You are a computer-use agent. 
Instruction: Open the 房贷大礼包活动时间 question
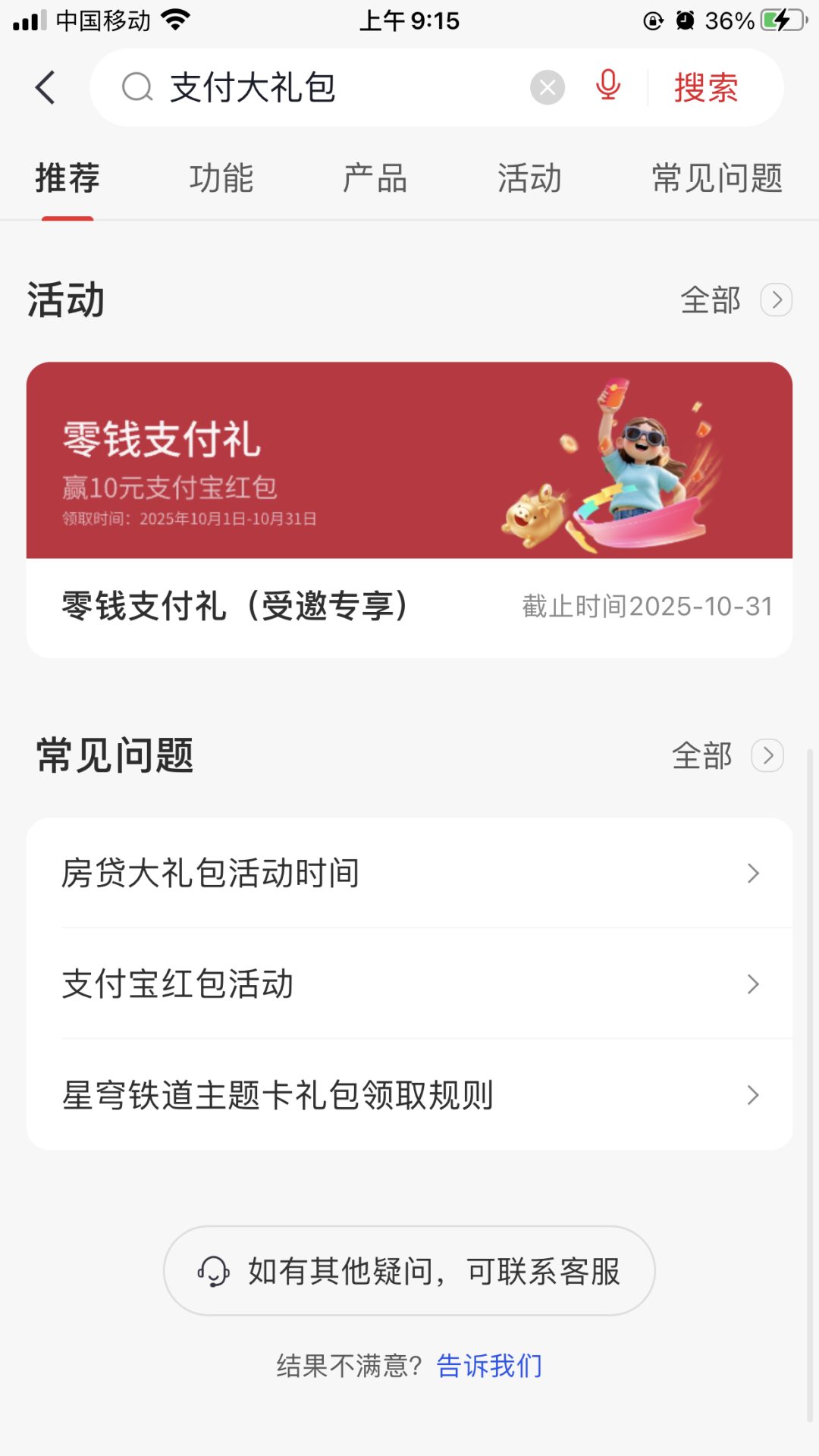409,873
